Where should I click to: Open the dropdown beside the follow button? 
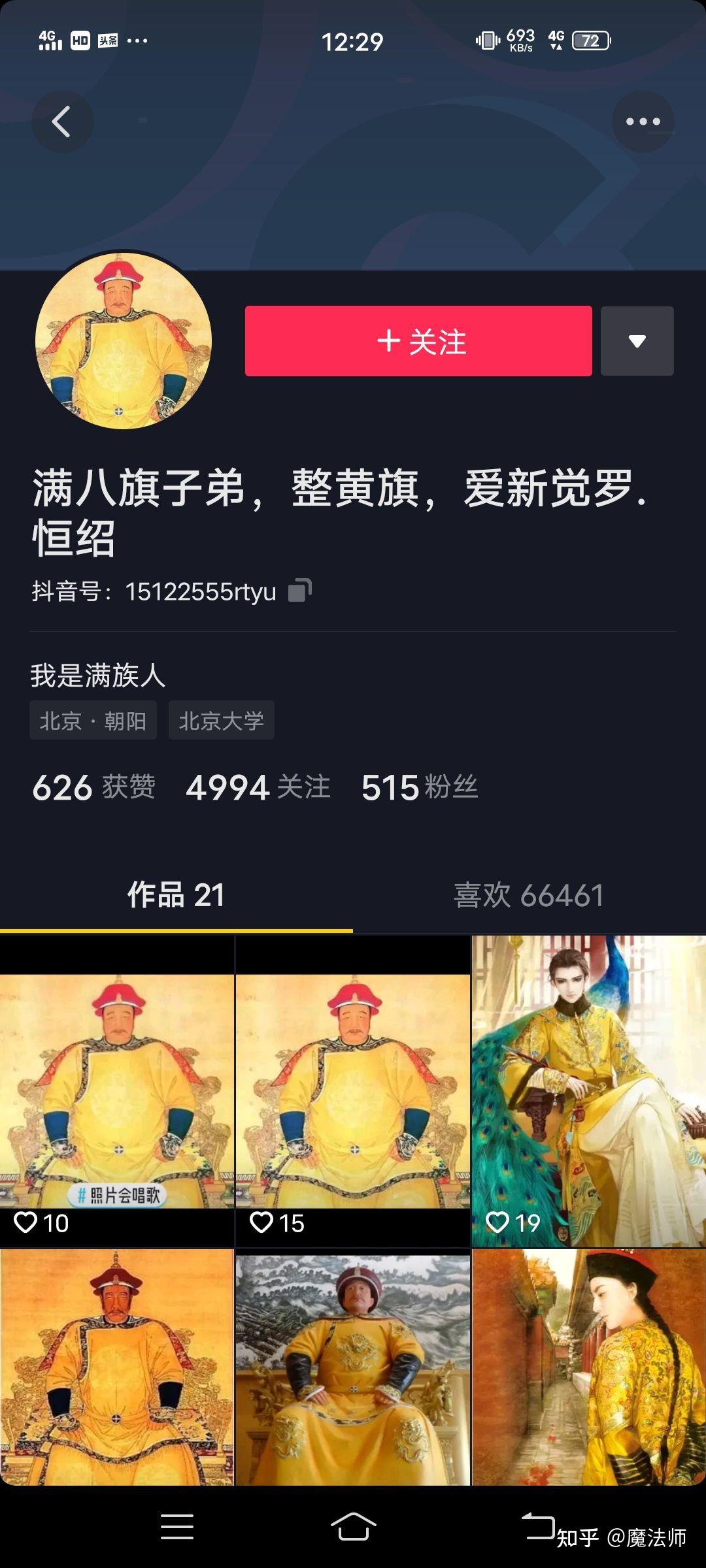click(x=637, y=341)
